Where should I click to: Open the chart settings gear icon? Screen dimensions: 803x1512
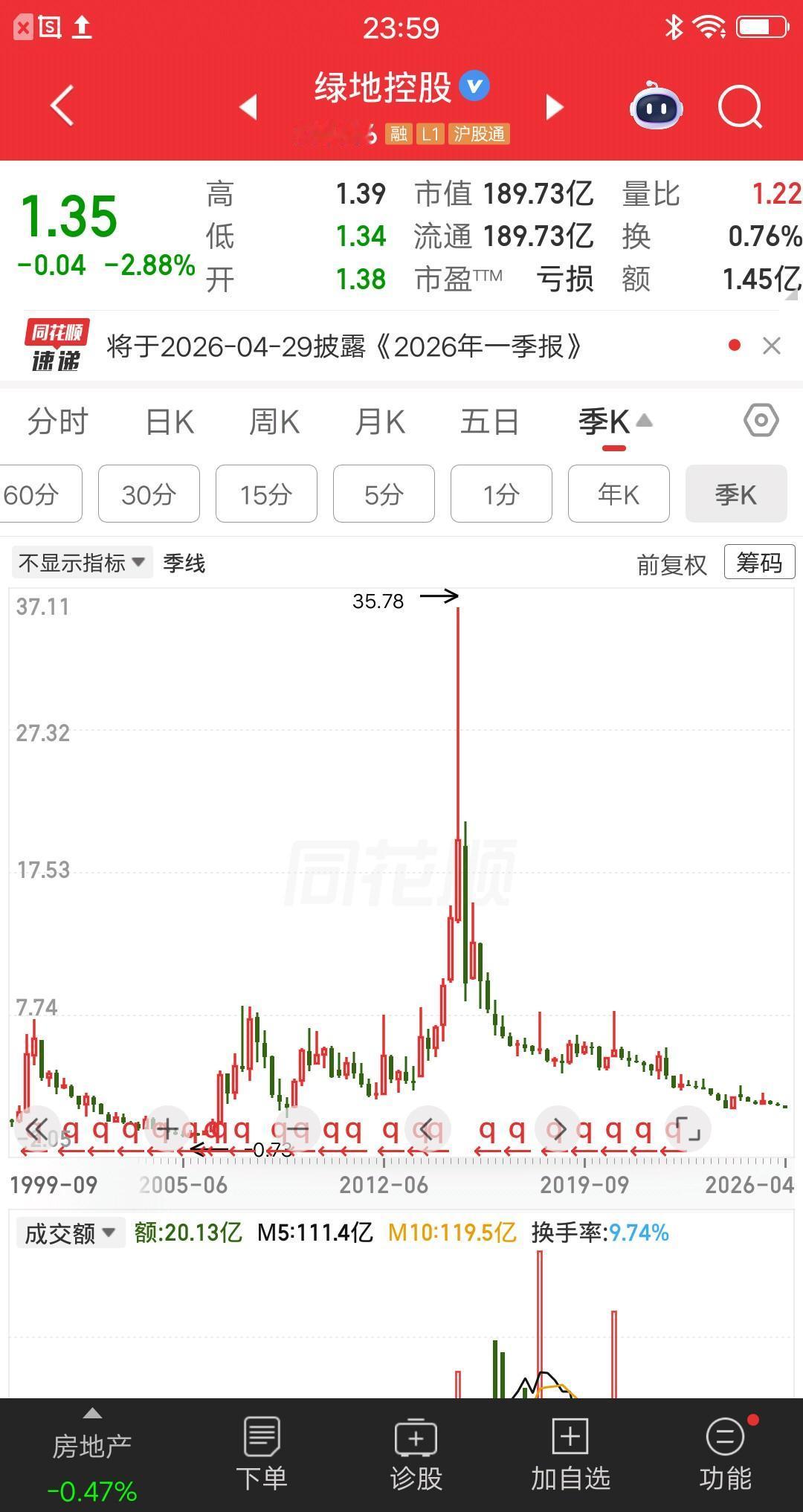[x=760, y=420]
